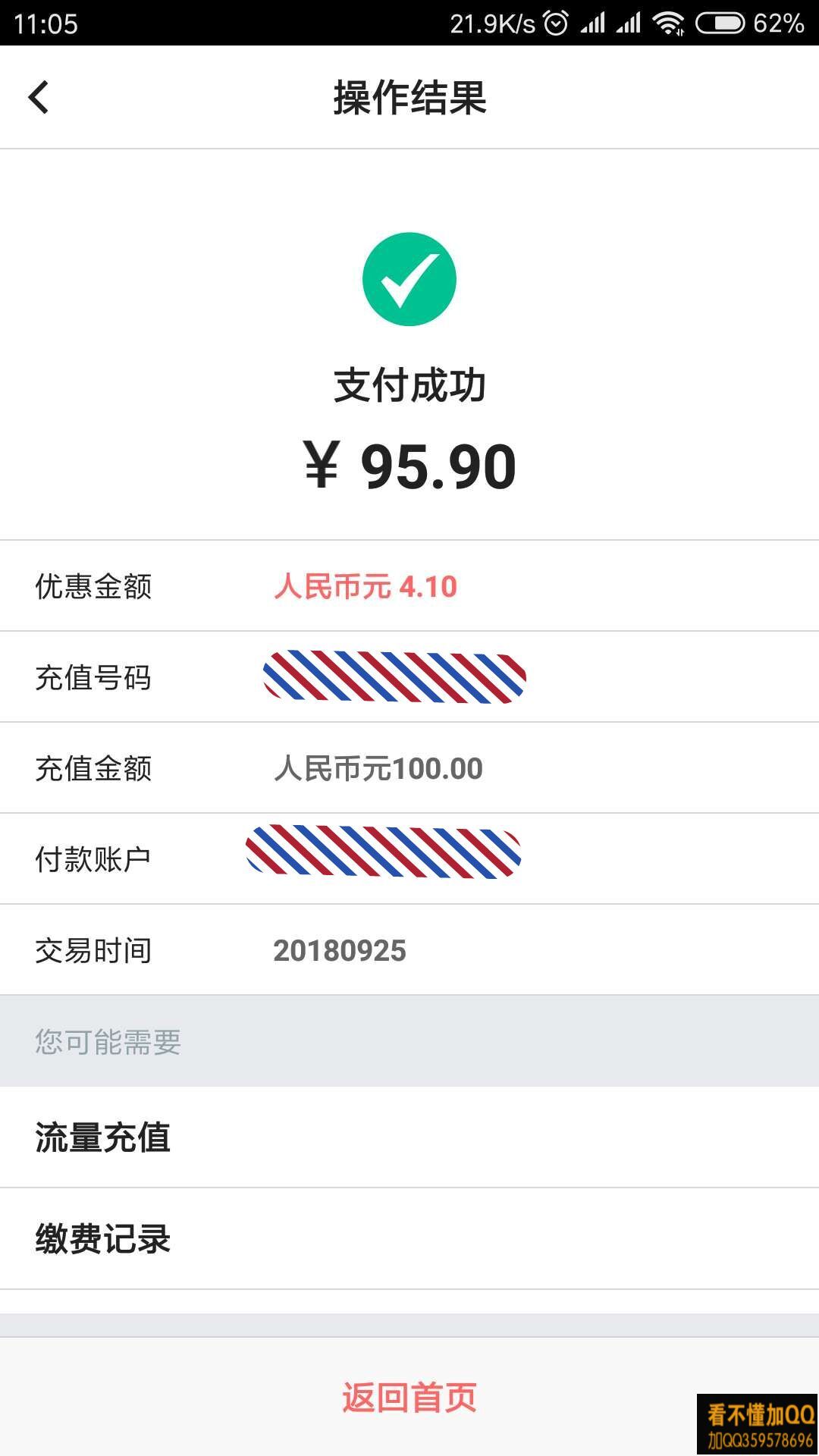Viewport: 819px width, 1456px height.
Task: Open 流量充值 data top-up
Action: [x=409, y=1137]
